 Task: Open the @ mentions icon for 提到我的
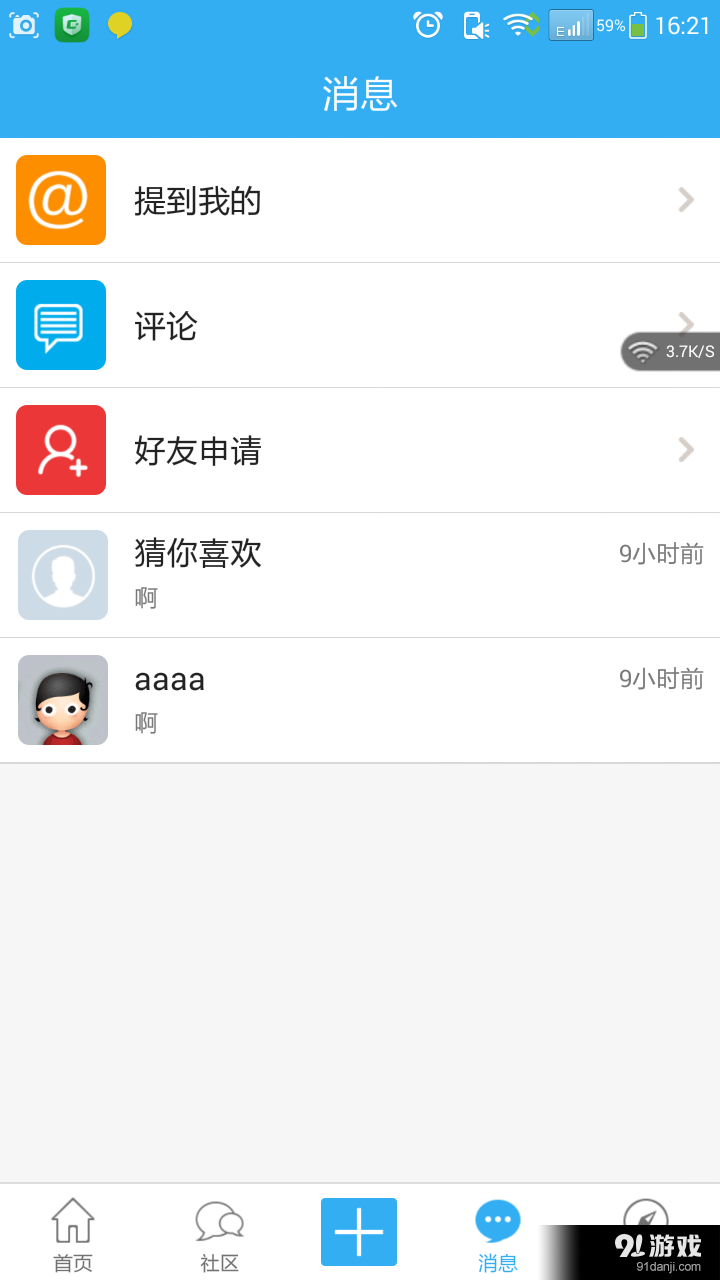(x=60, y=200)
